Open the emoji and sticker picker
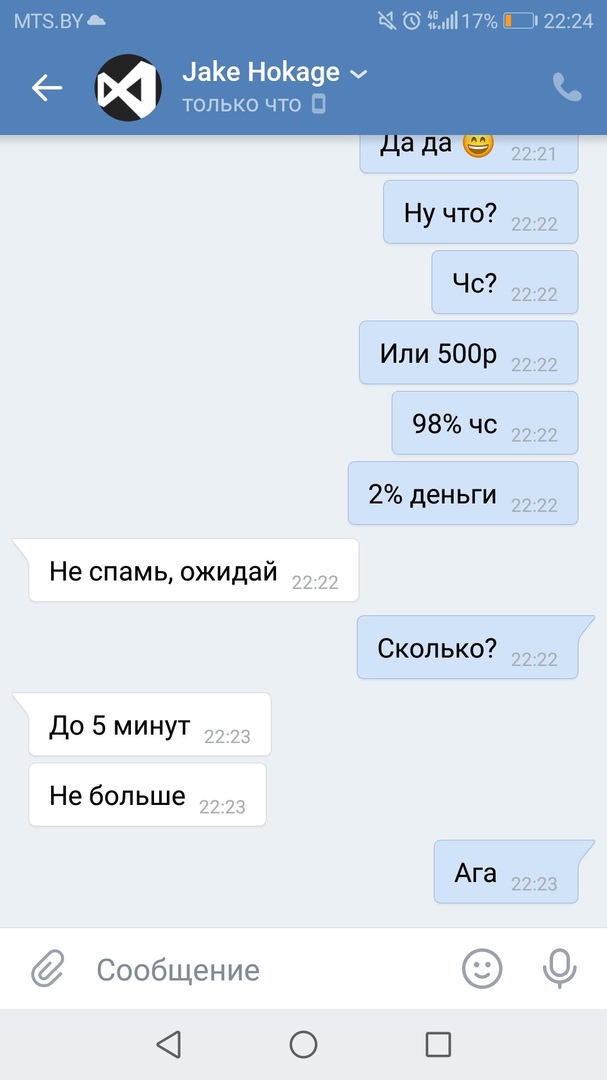This screenshot has width=607, height=1080. (482, 968)
